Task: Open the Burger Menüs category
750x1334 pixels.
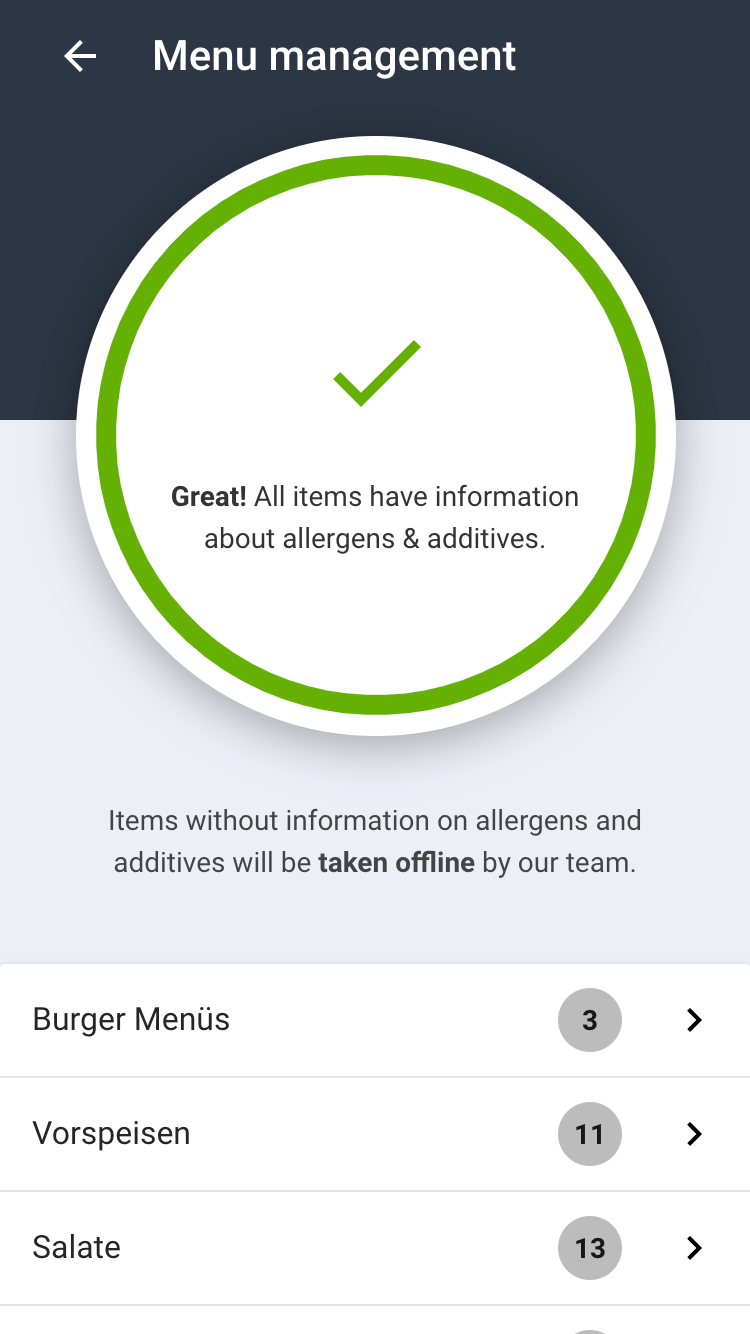Action: tap(375, 1020)
